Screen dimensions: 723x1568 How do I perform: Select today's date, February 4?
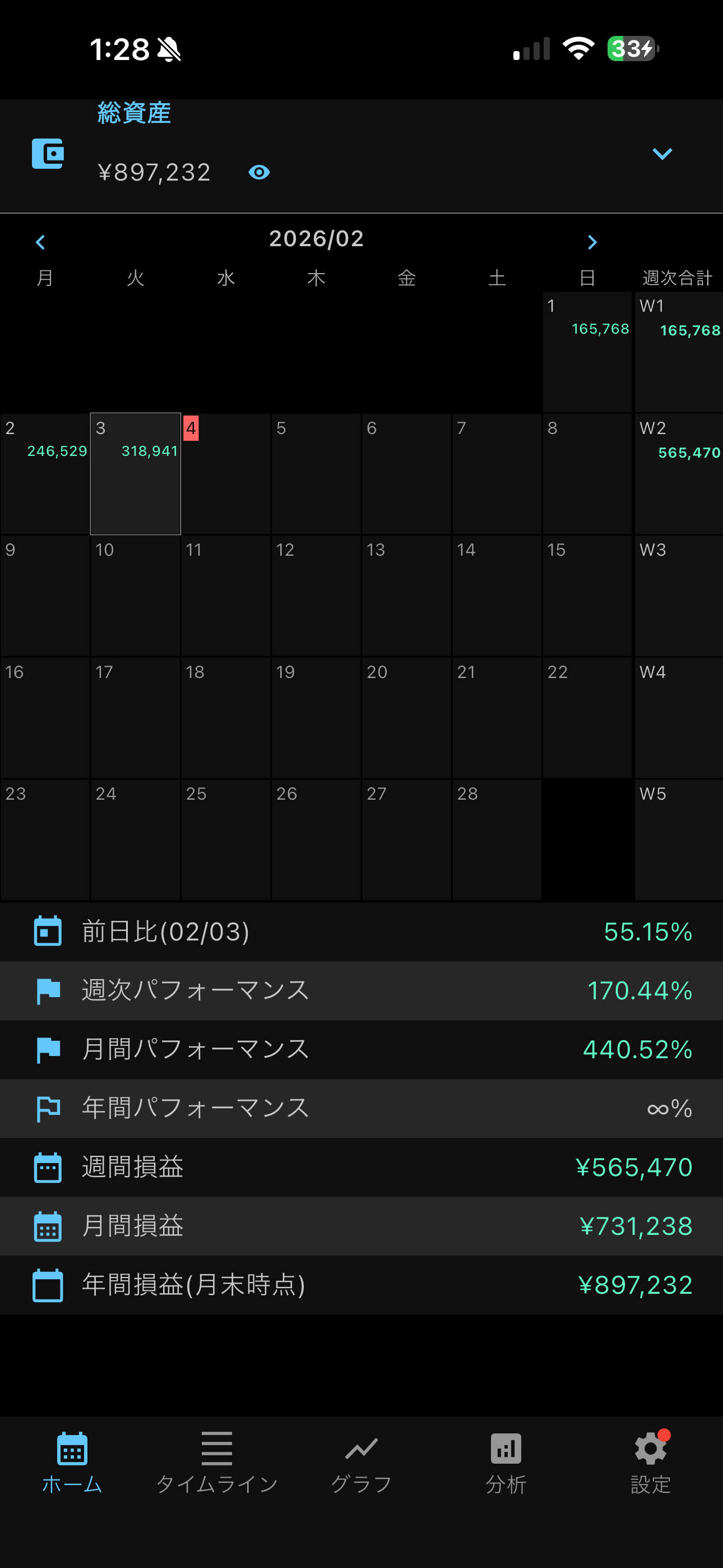tap(226, 474)
